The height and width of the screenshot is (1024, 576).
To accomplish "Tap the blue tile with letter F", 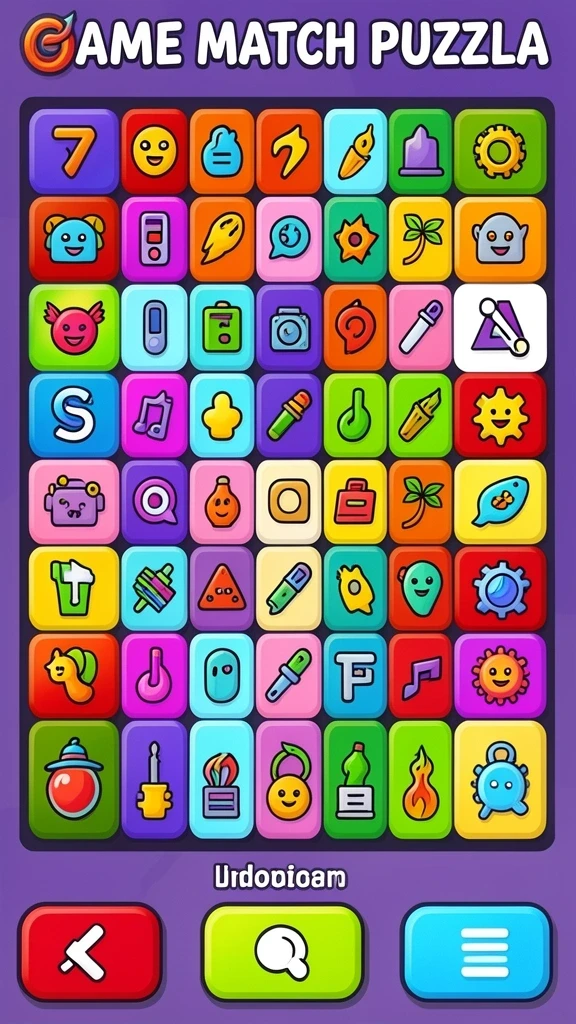I will pos(355,676).
